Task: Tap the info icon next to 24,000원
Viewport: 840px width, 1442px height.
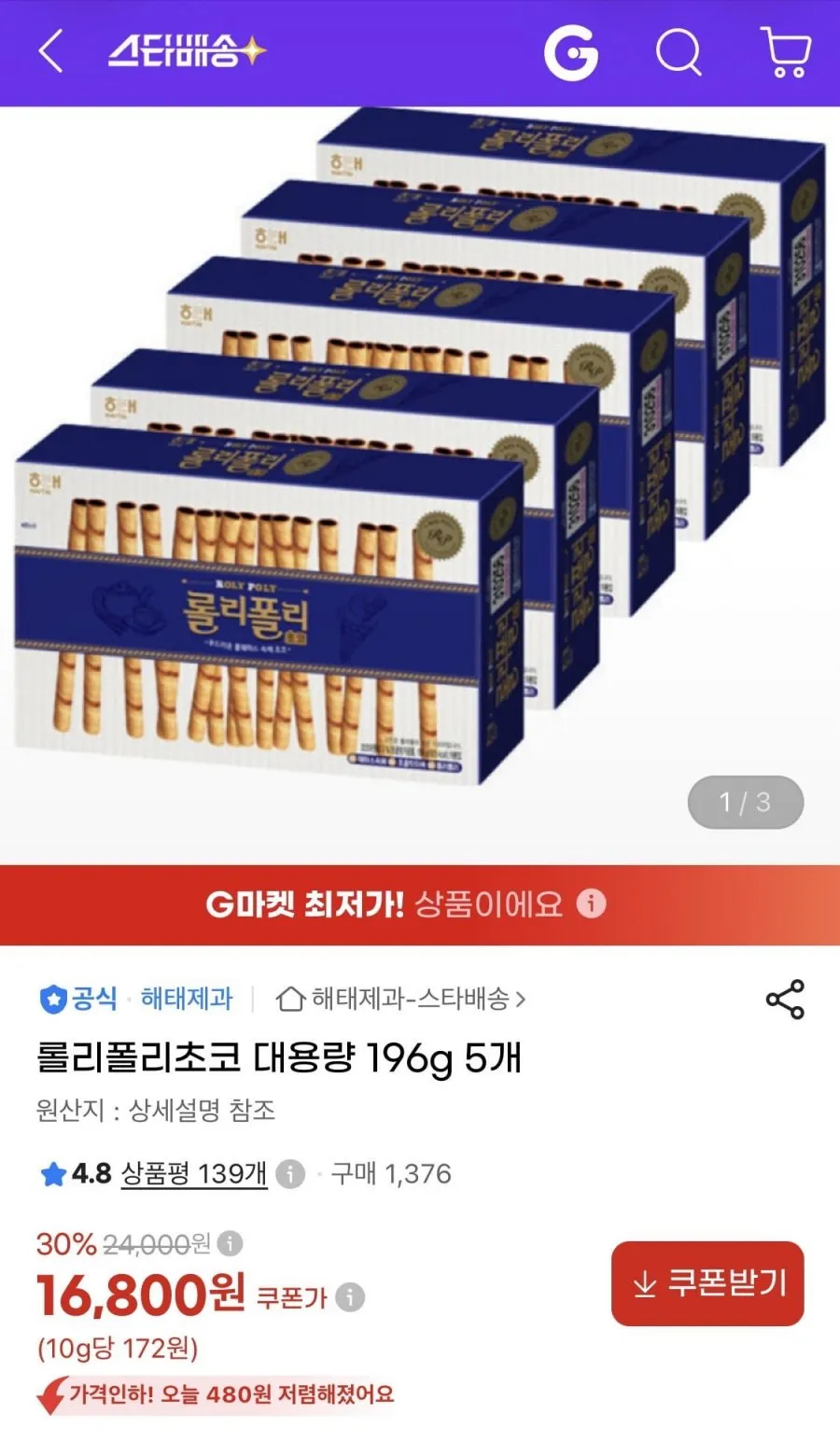Action: tap(230, 1243)
